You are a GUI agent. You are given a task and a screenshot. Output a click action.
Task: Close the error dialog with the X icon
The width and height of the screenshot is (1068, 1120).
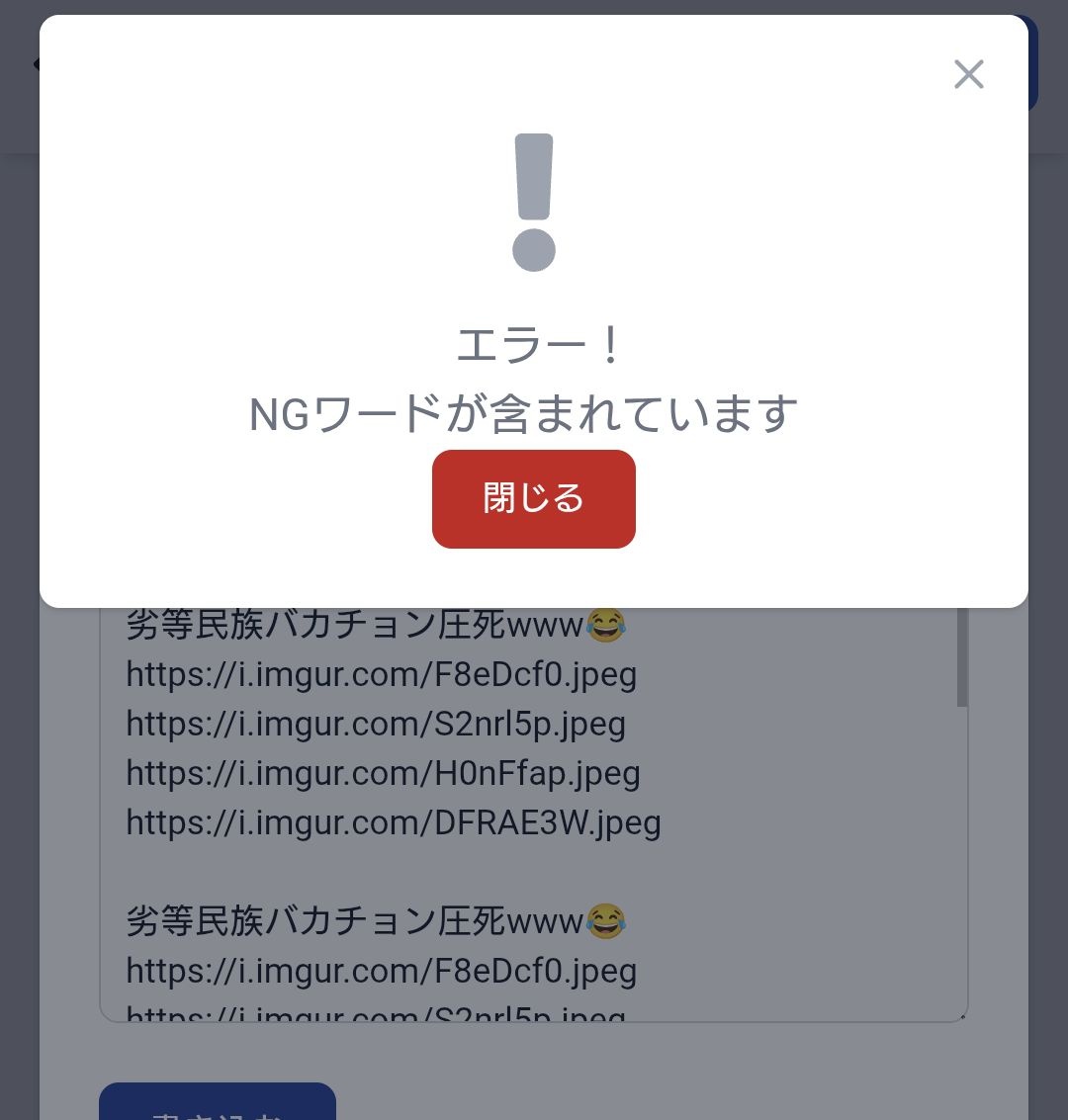point(968,74)
